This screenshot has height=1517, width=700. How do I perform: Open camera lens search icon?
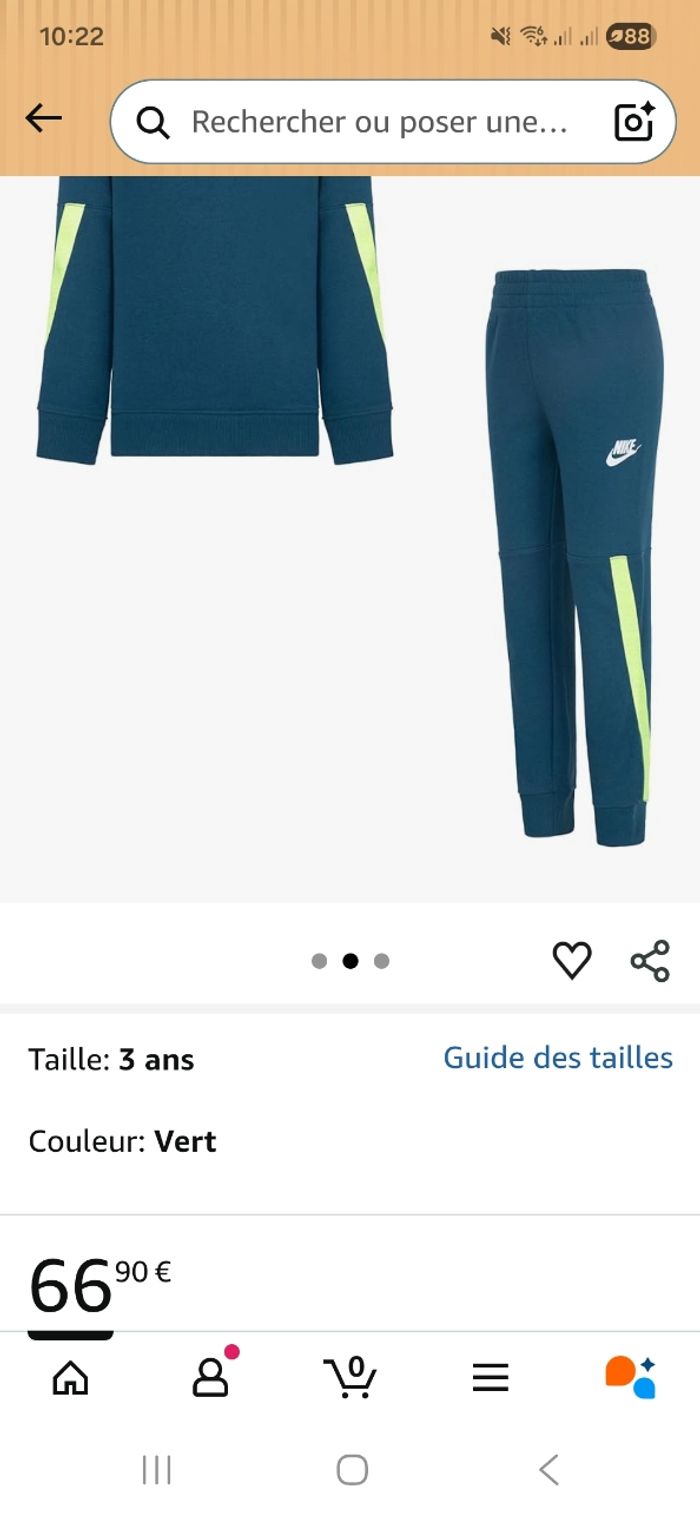coord(633,122)
